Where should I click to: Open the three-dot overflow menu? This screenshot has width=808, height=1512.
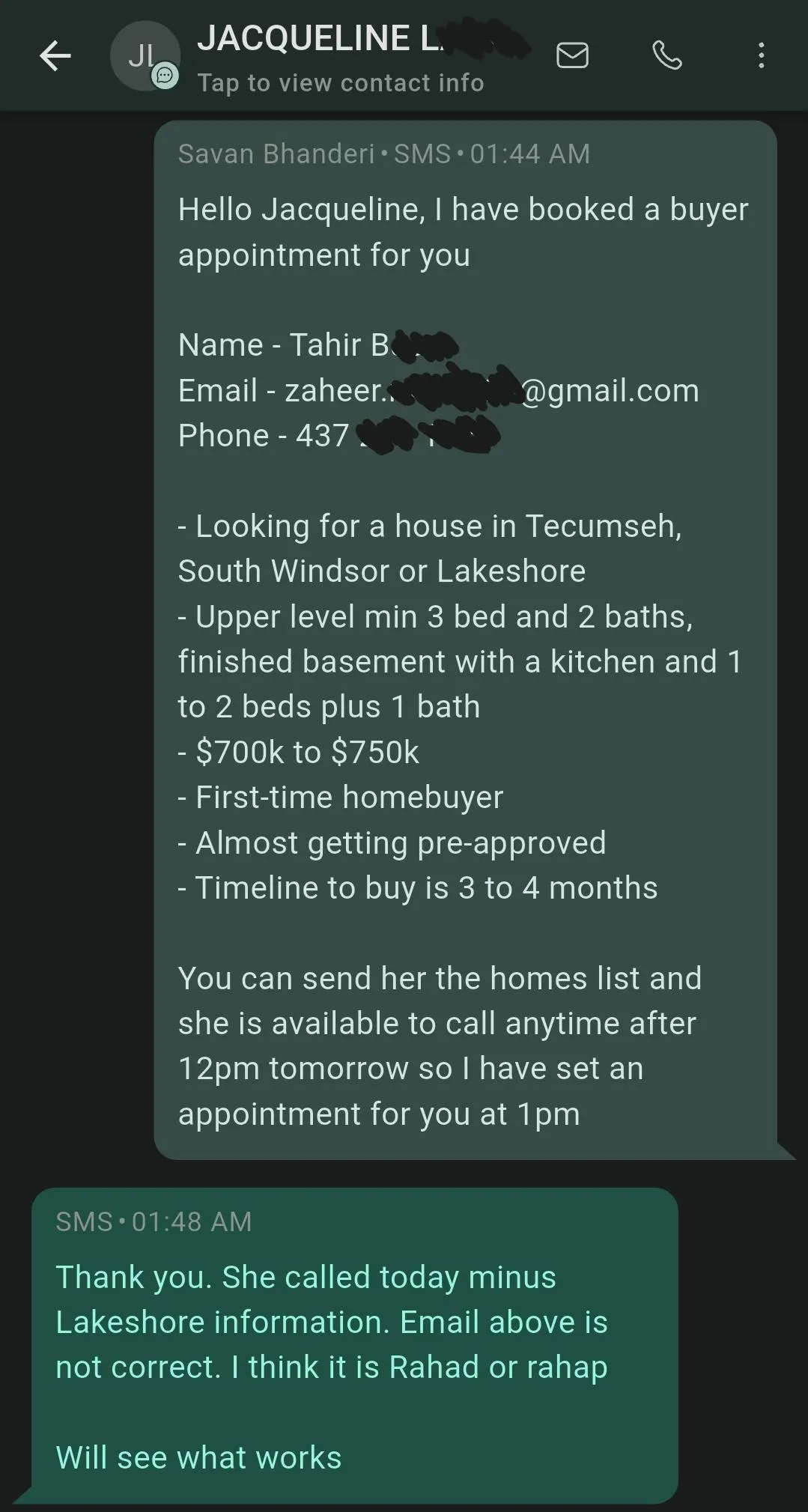(761, 55)
